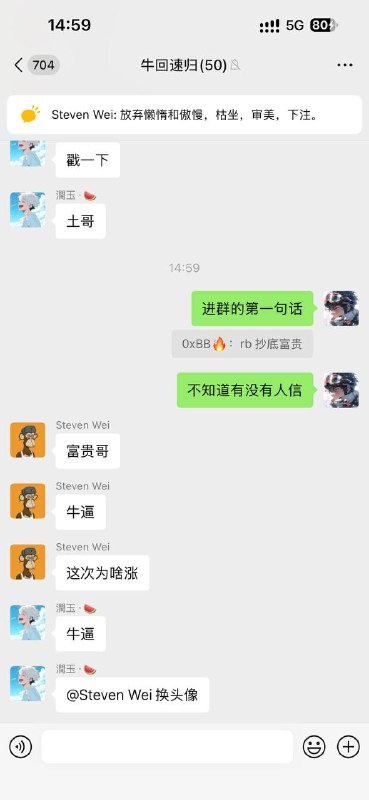Focus the message text field
Screen dimensions: 369x800
point(167,746)
